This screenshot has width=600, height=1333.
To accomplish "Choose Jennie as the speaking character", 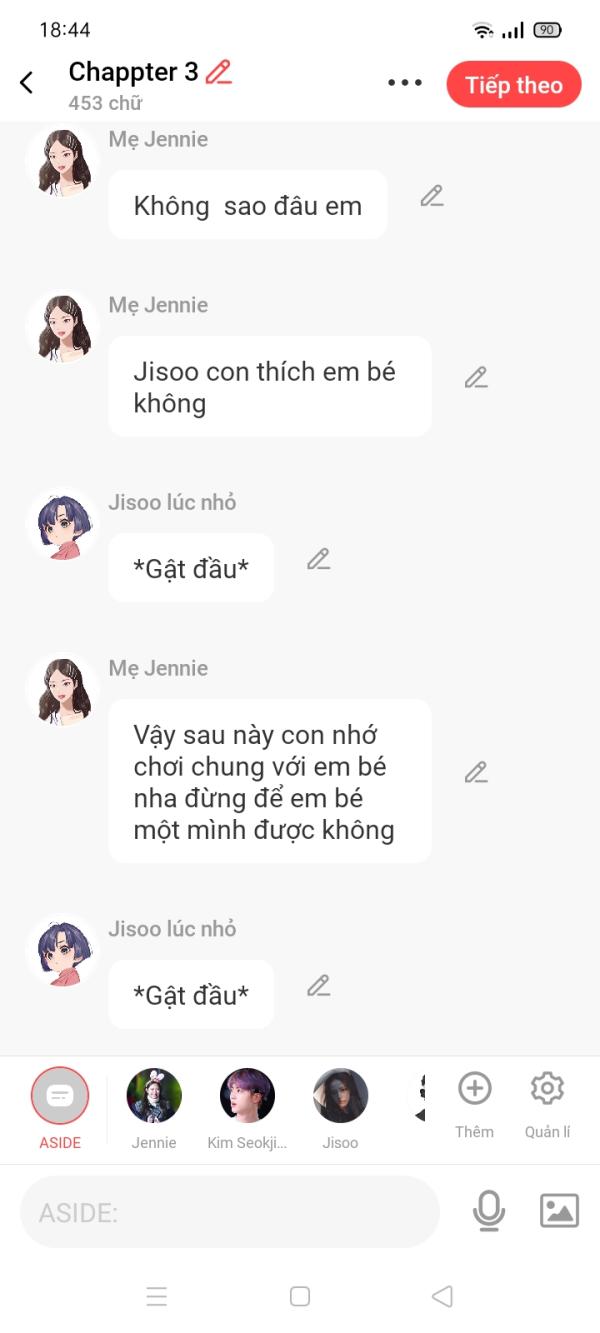I will coord(154,1097).
